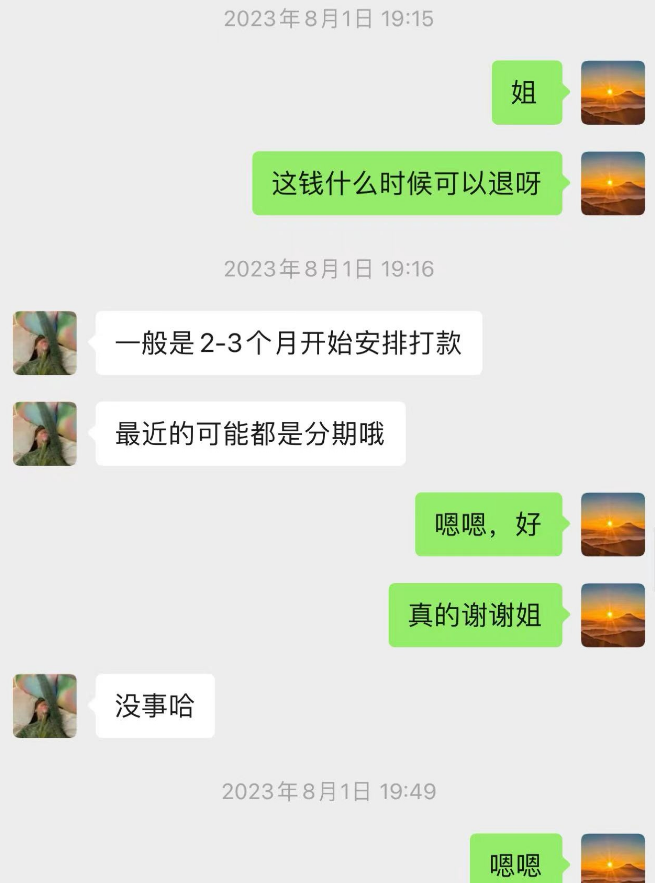This screenshot has width=655, height=883.
Task: Open the avatar next to "真的谢谢姐"
Action: pyautogui.click(x=612, y=615)
